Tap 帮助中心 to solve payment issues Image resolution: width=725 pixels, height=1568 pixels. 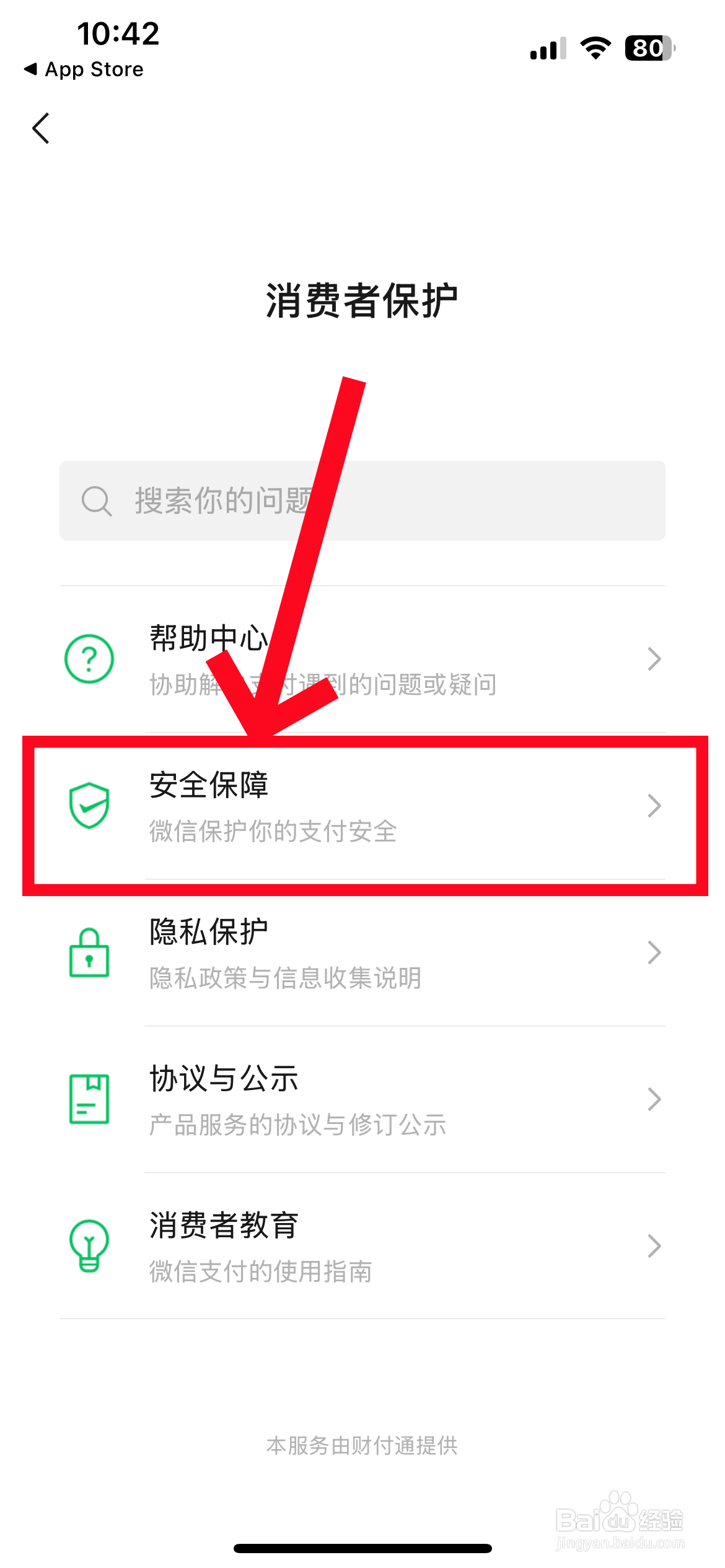coord(362,658)
